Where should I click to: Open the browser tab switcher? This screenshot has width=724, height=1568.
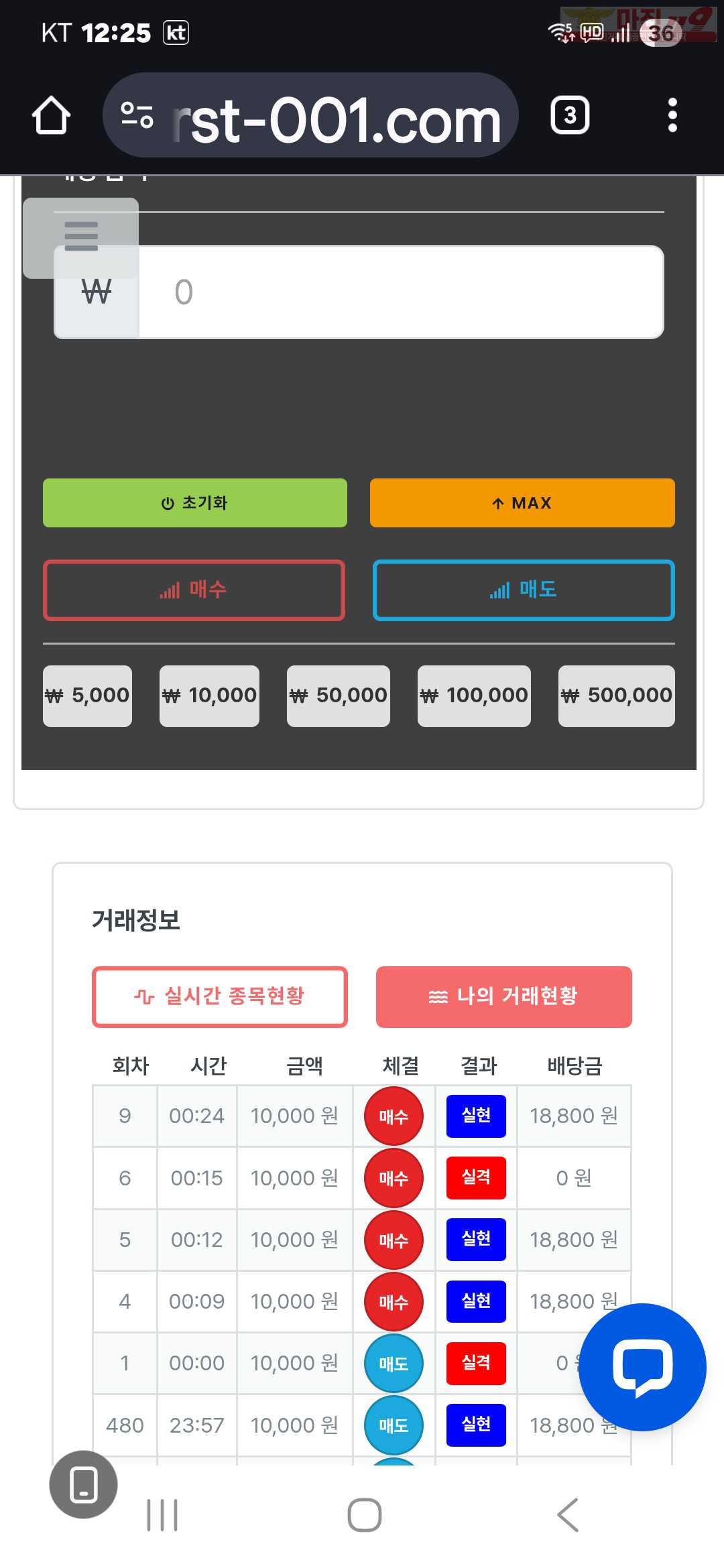[570, 116]
